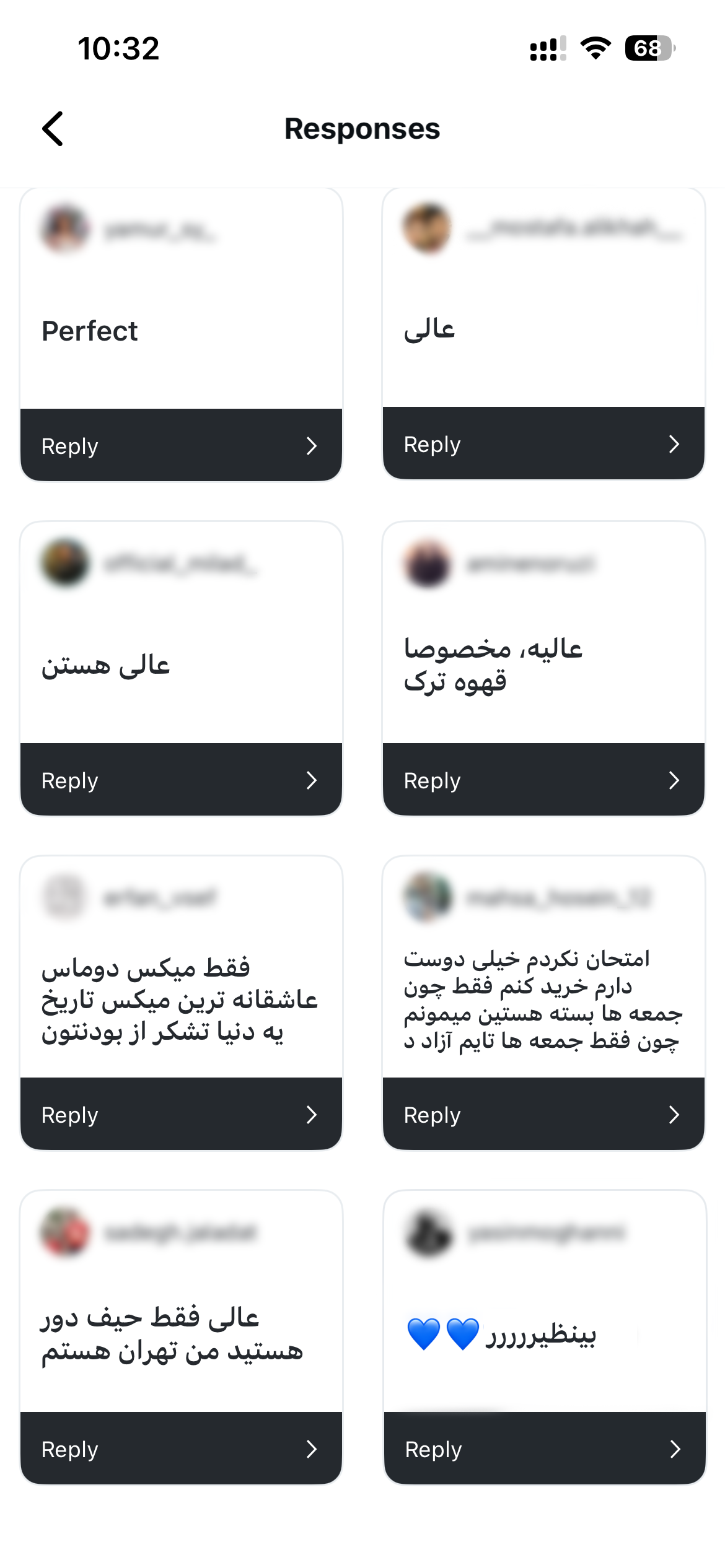This screenshot has width=725, height=1568.
Task: Reply to the "امتحان نکردم" response
Action: coord(543,1115)
